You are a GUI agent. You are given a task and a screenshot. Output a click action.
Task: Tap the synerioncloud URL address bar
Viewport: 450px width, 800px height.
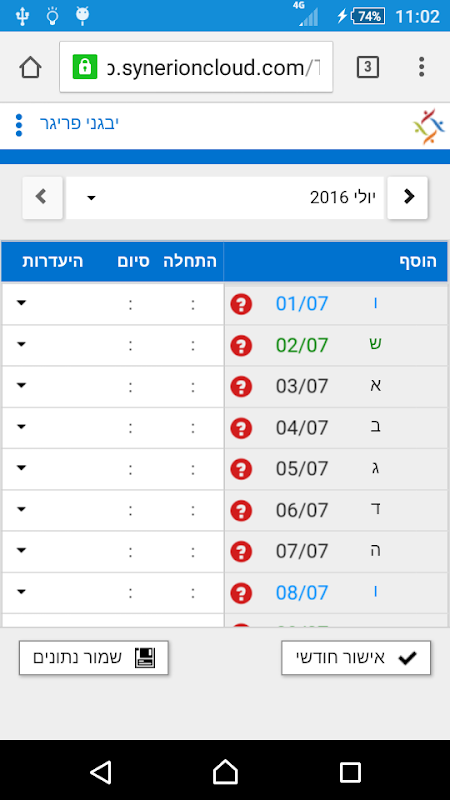click(196, 67)
